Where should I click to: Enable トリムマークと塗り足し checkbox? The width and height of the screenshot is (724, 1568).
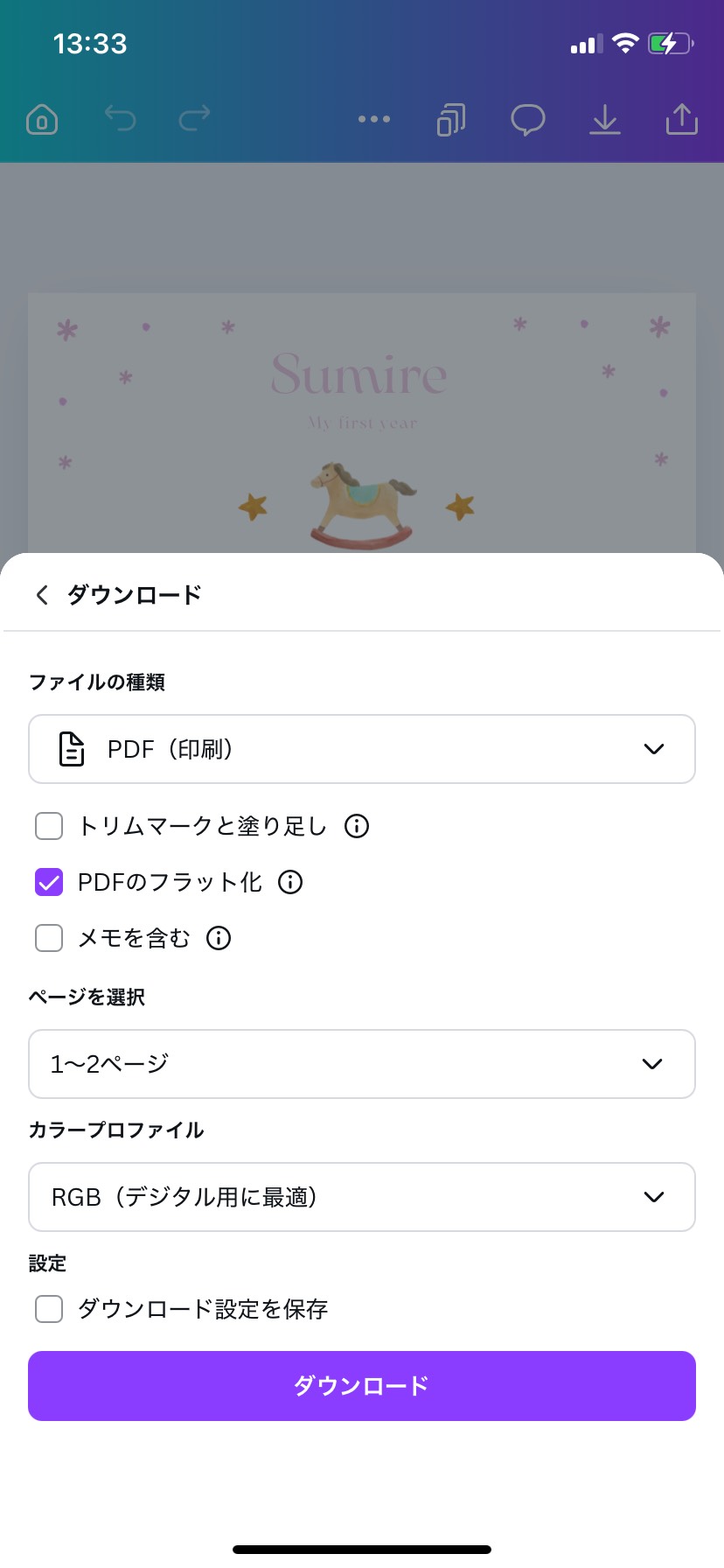(49, 826)
